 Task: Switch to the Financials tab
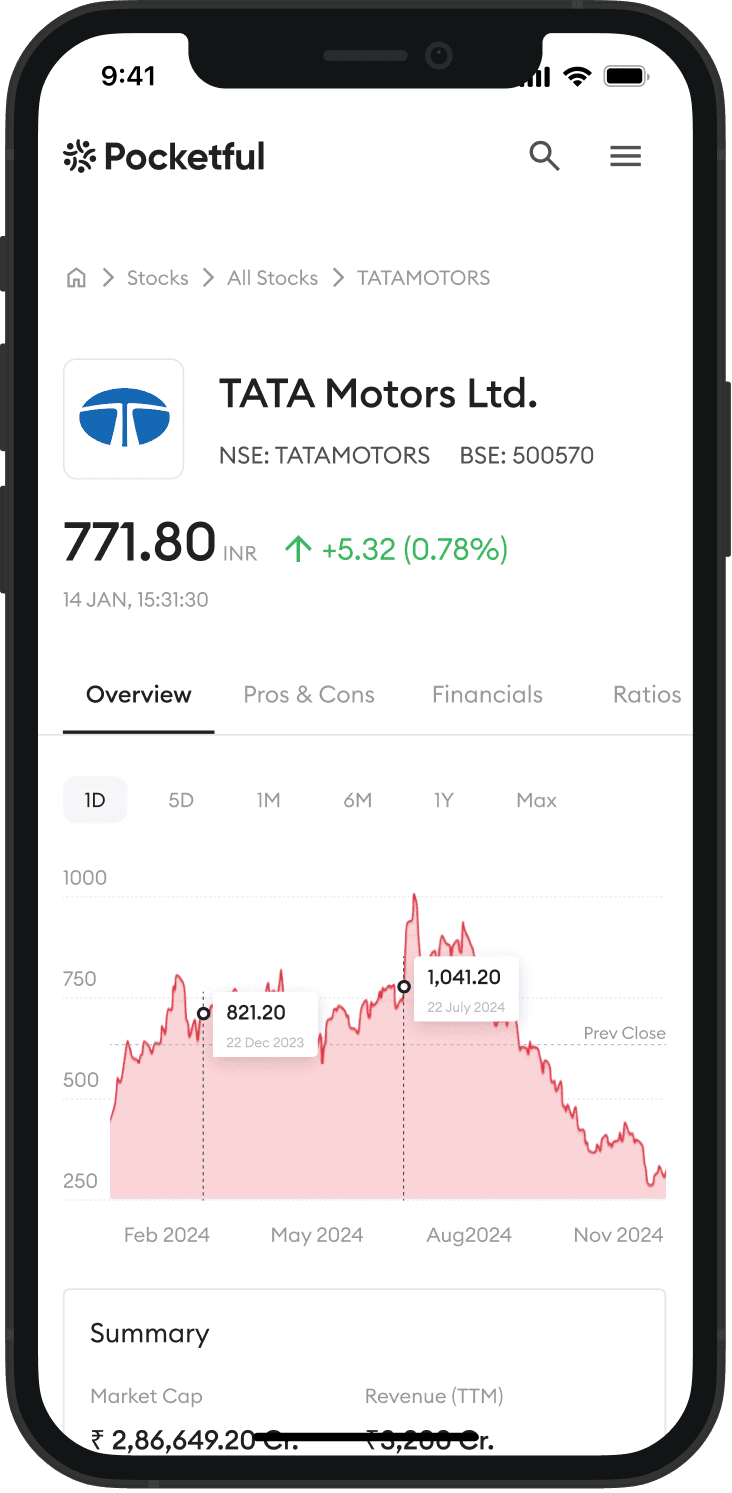pos(487,695)
